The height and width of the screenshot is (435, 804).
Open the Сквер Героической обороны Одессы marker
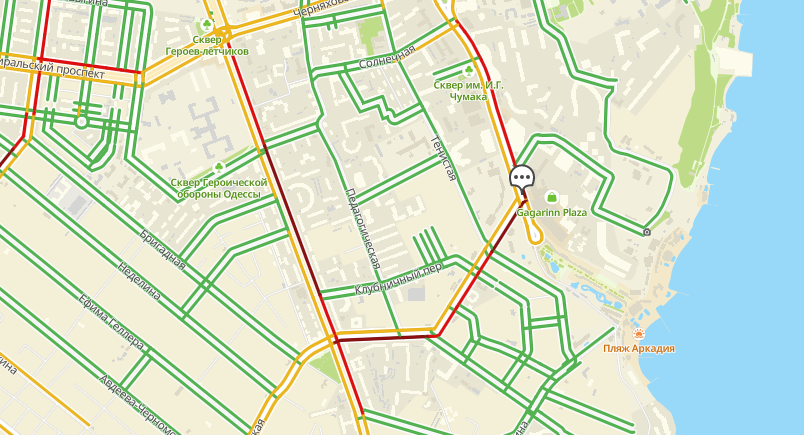tap(219, 167)
